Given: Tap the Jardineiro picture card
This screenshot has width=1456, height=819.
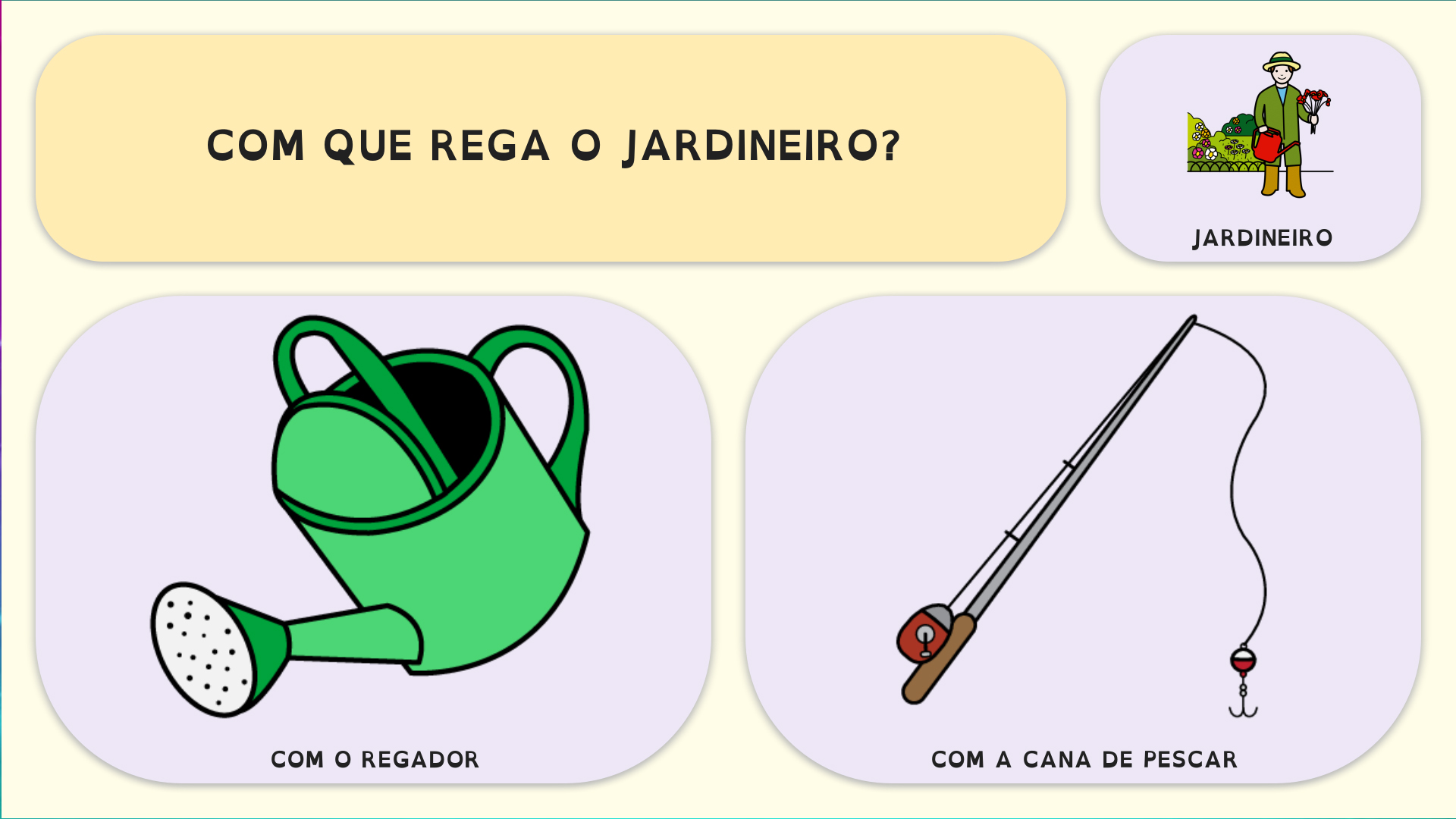Looking at the screenshot, I should pyautogui.click(x=1260, y=148).
